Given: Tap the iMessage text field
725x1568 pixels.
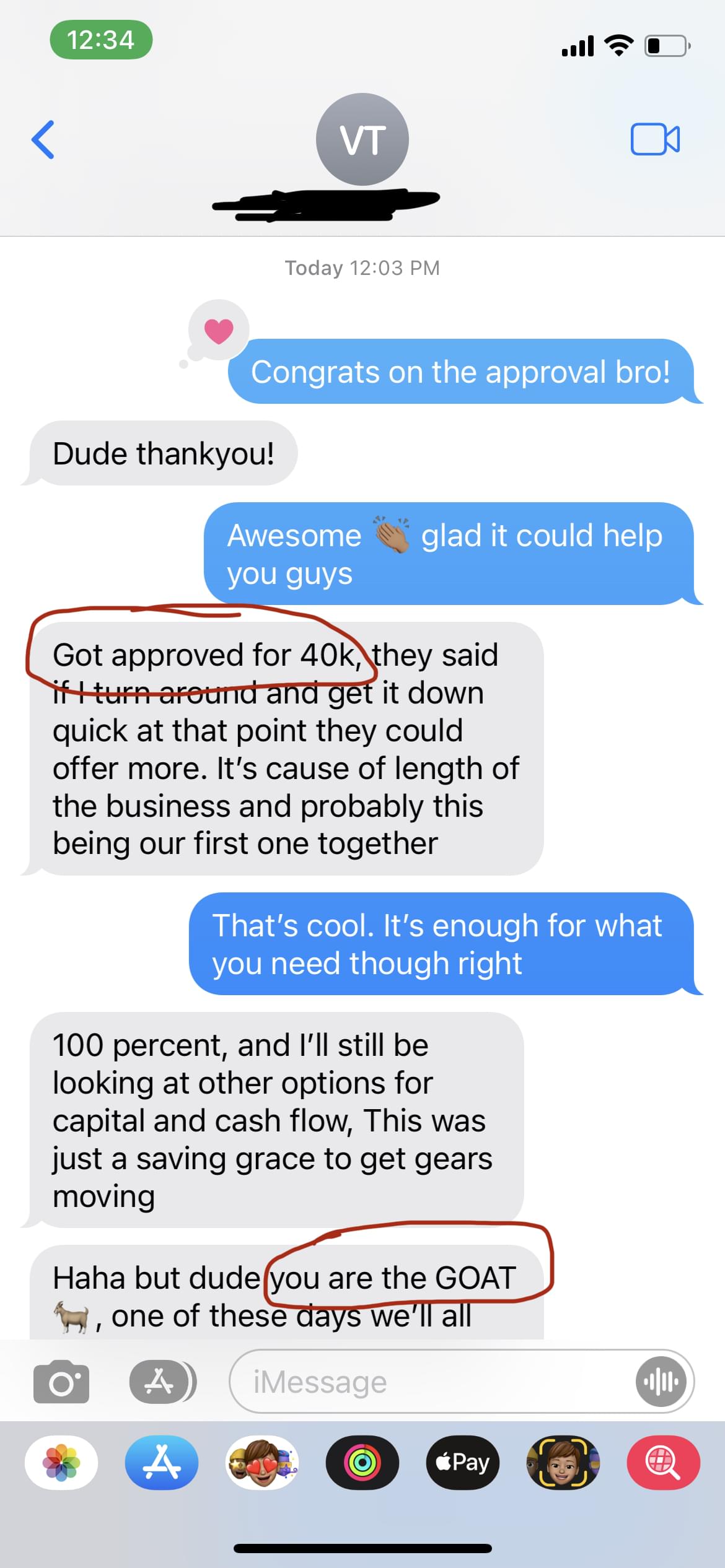Looking at the screenshot, I should pyautogui.click(x=428, y=1382).
